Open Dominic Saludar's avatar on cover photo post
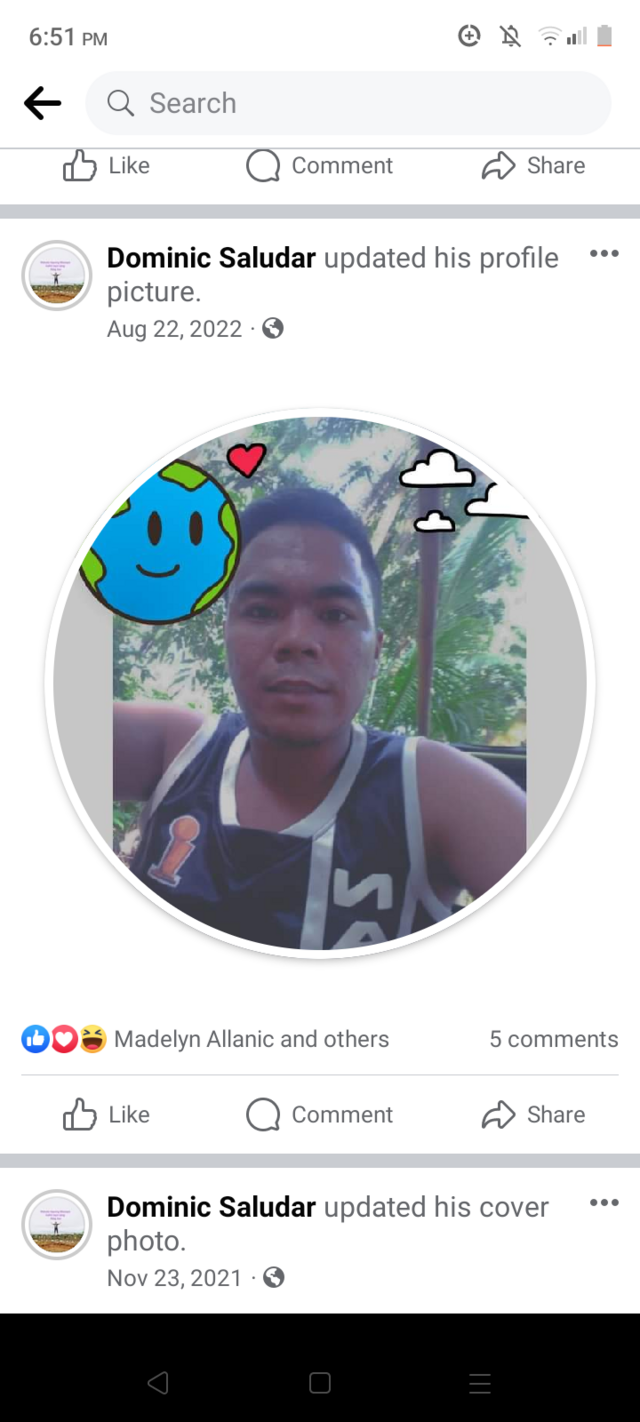 [57, 1224]
